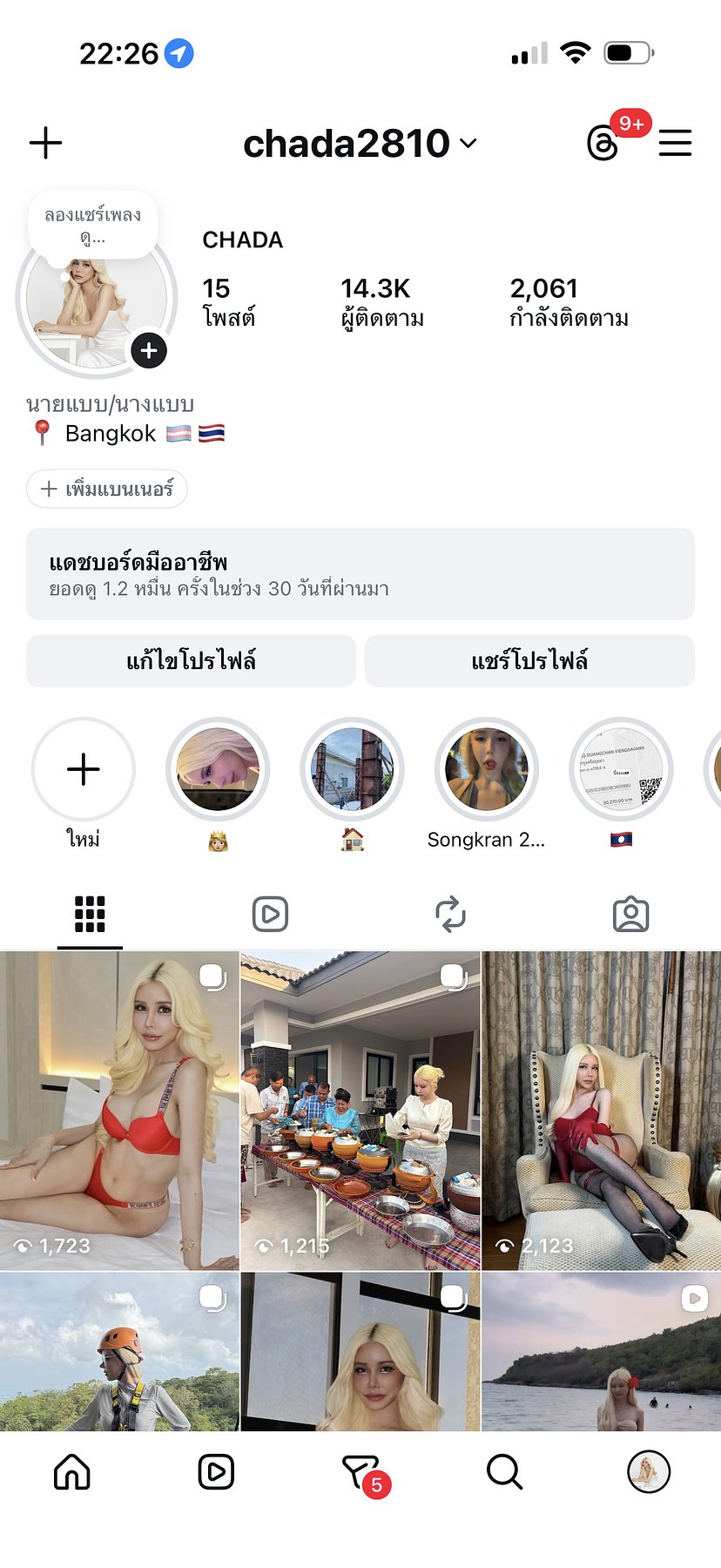Image resolution: width=721 pixels, height=1568 pixels.
Task: Add a new highlight with ใหม่
Action: tap(84, 769)
